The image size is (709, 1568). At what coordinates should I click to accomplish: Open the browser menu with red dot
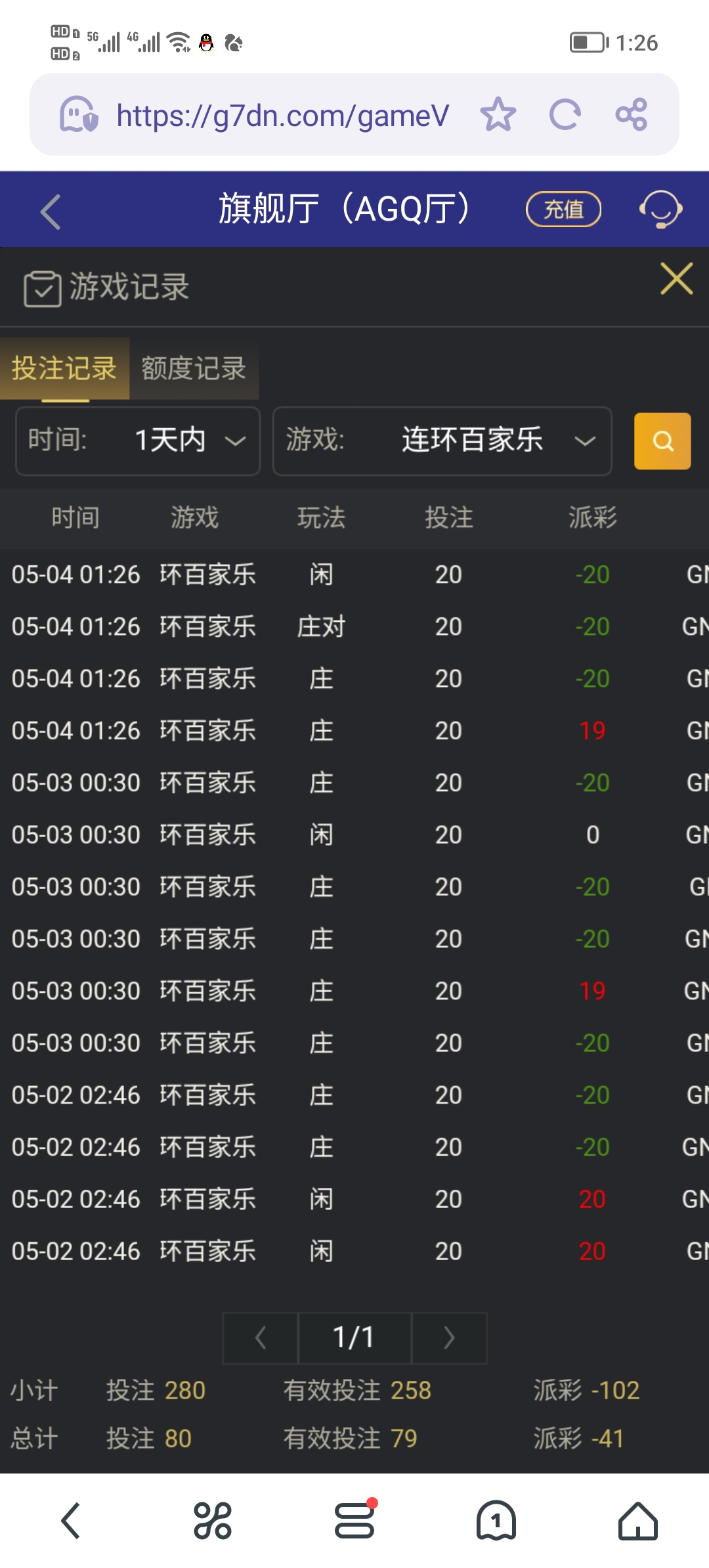(354, 1520)
